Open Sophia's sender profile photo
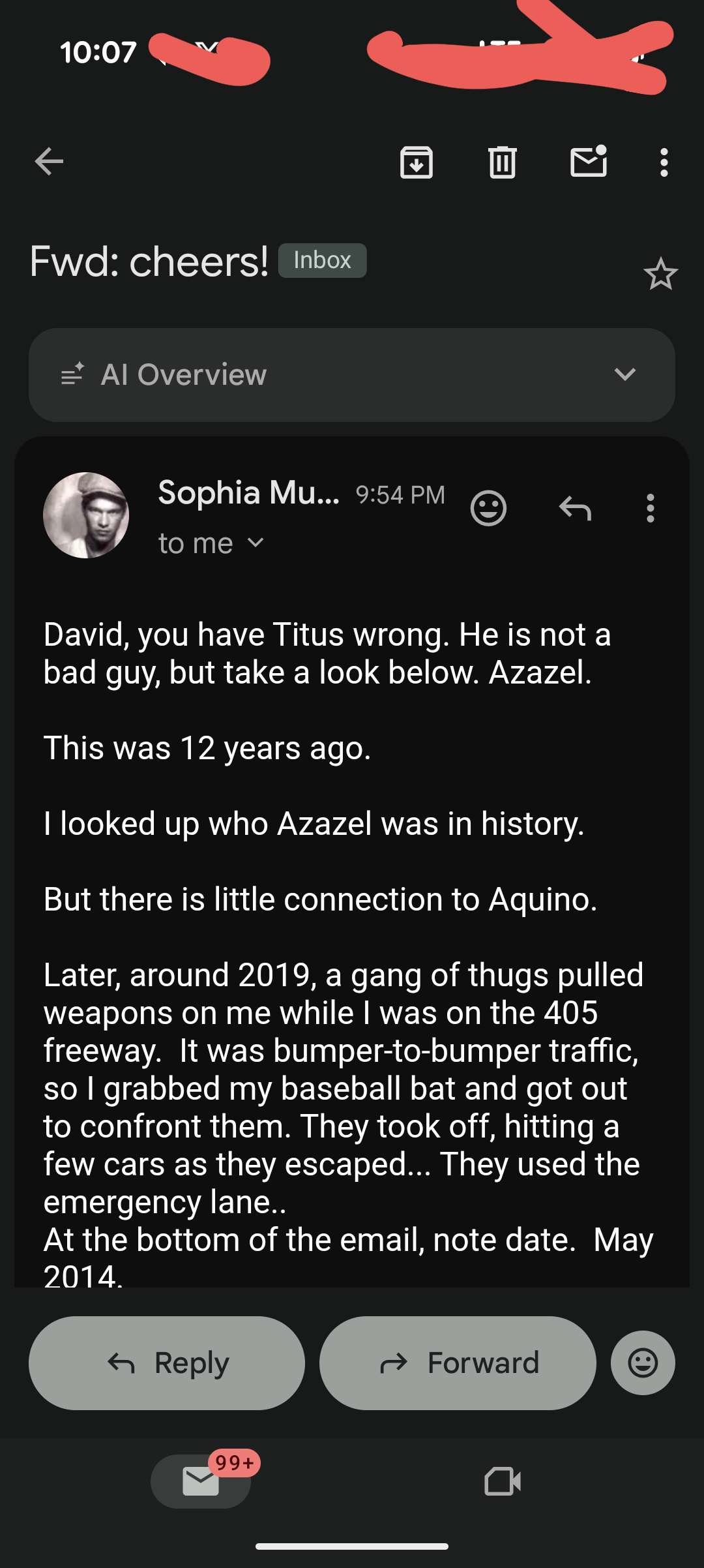Viewport: 704px width, 1568px height. [x=86, y=515]
